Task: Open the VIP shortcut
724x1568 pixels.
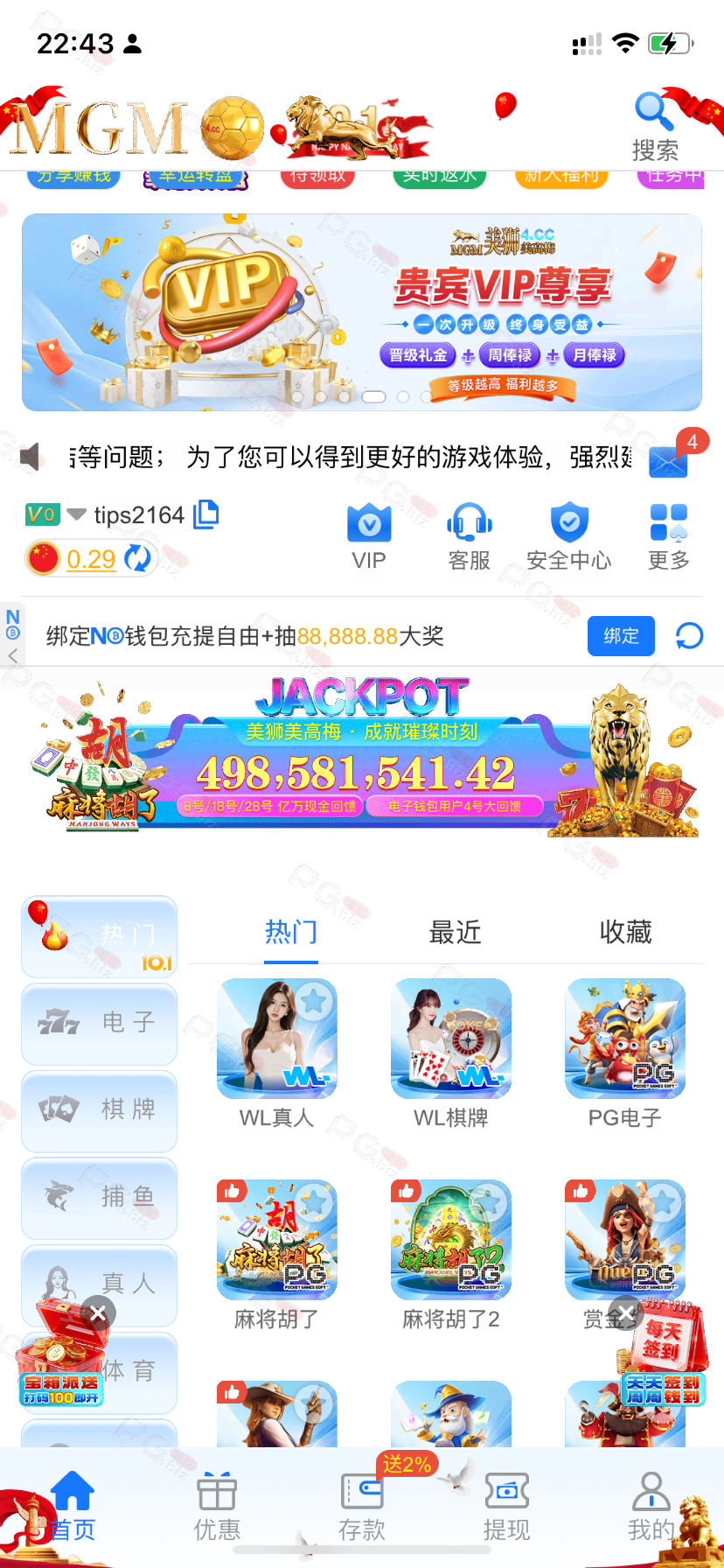Action: click(369, 536)
